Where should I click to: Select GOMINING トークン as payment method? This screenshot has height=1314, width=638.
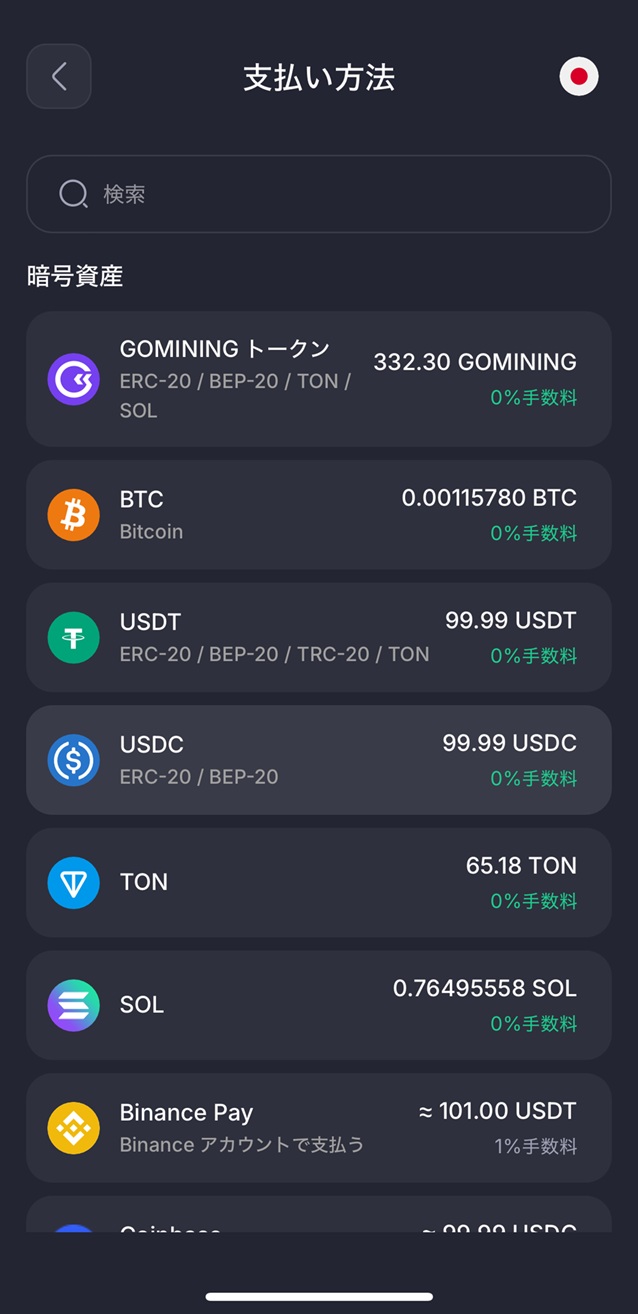tap(318, 379)
